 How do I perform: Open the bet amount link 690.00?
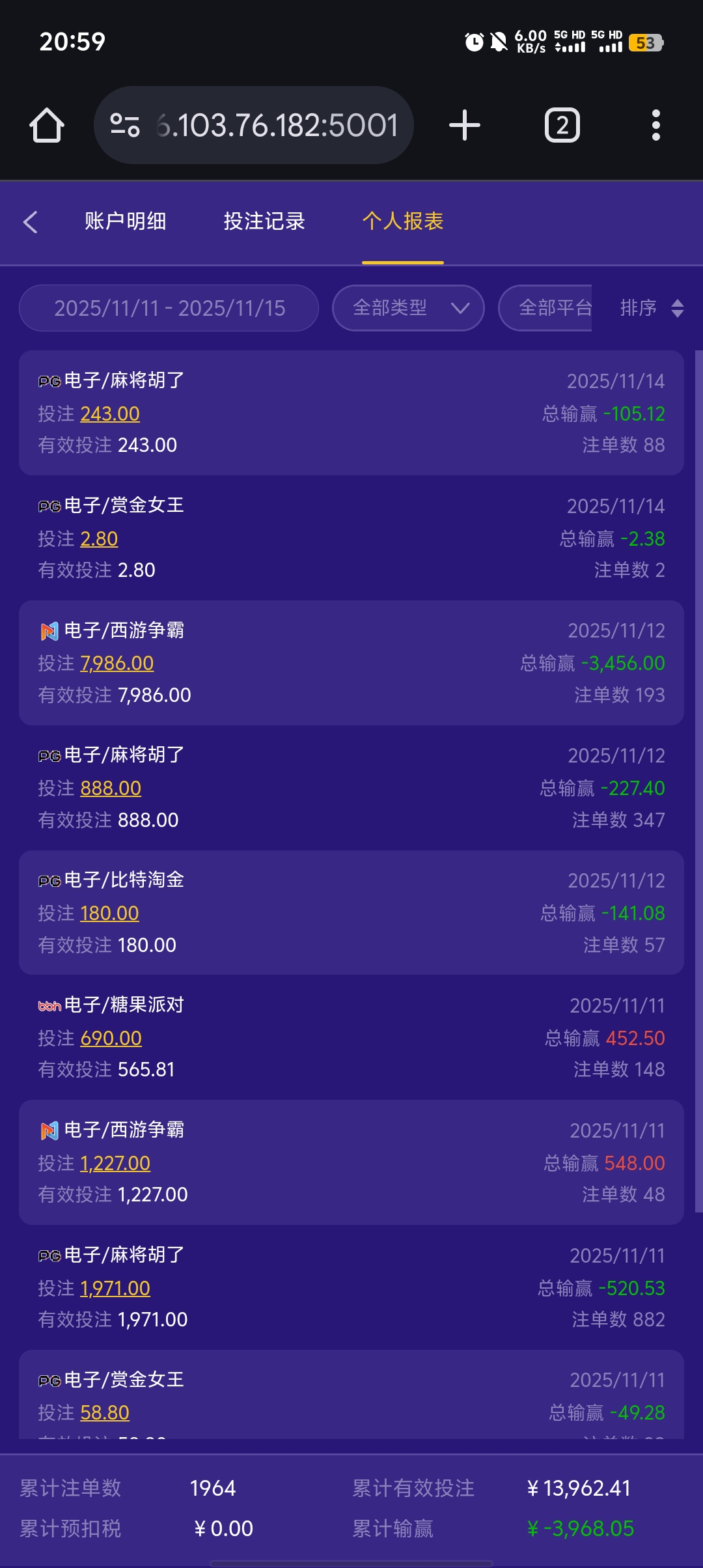pos(111,1039)
